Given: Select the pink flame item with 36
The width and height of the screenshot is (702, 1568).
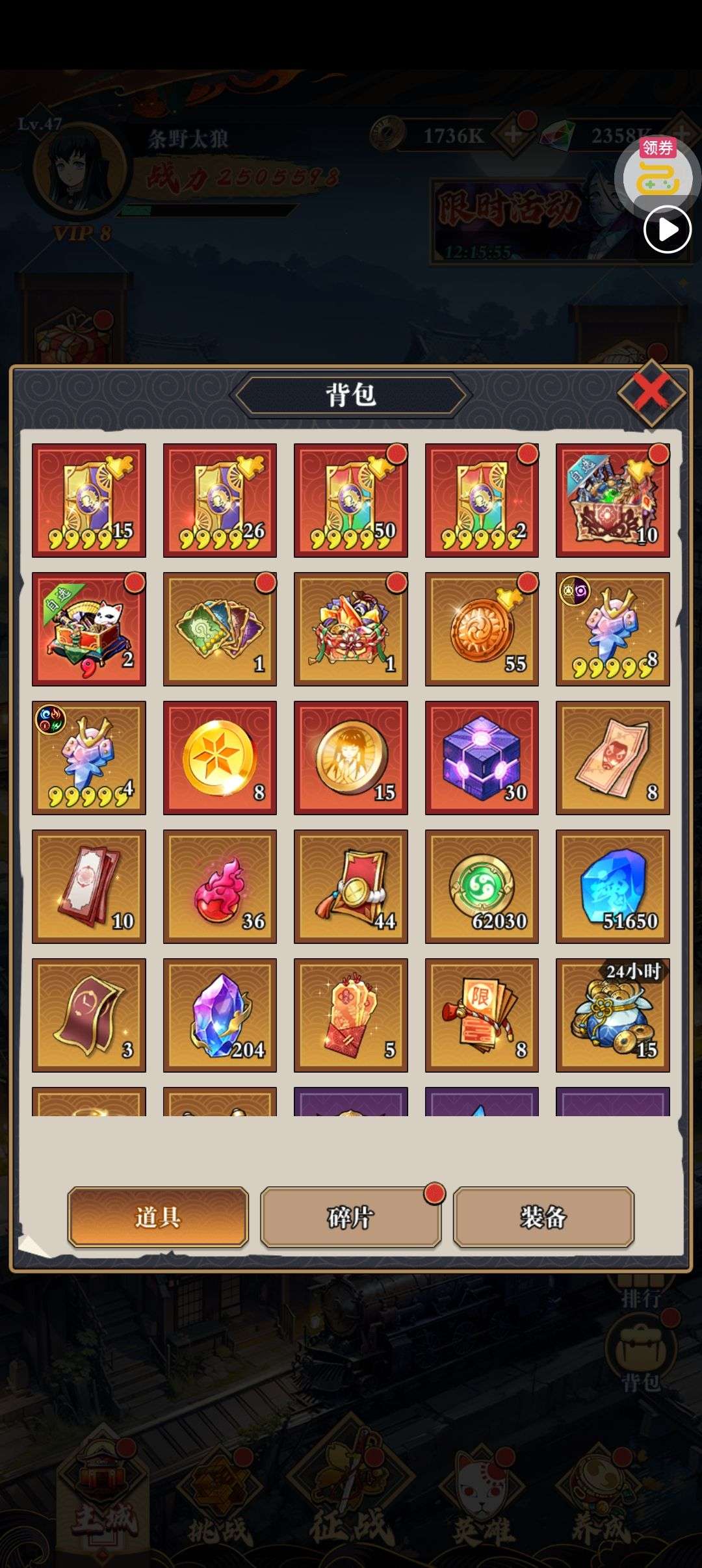Looking at the screenshot, I should click(220, 886).
